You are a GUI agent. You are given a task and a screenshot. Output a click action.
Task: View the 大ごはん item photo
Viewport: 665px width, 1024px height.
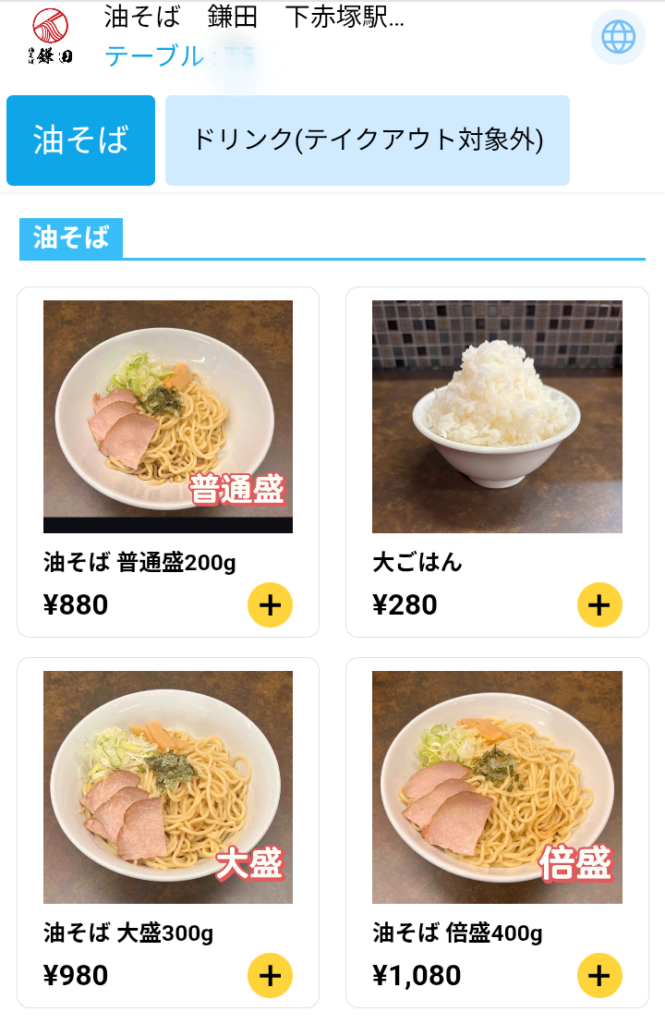497,416
